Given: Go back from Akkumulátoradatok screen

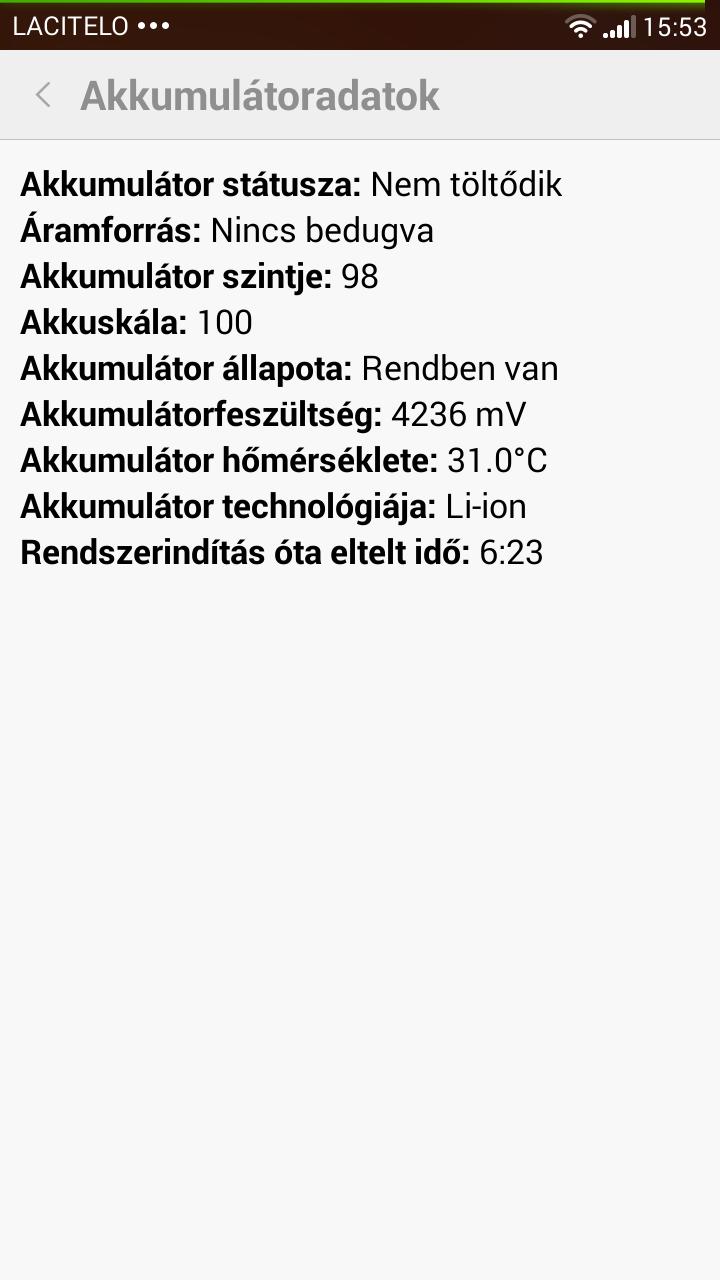Looking at the screenshot, I should (43, 96).
